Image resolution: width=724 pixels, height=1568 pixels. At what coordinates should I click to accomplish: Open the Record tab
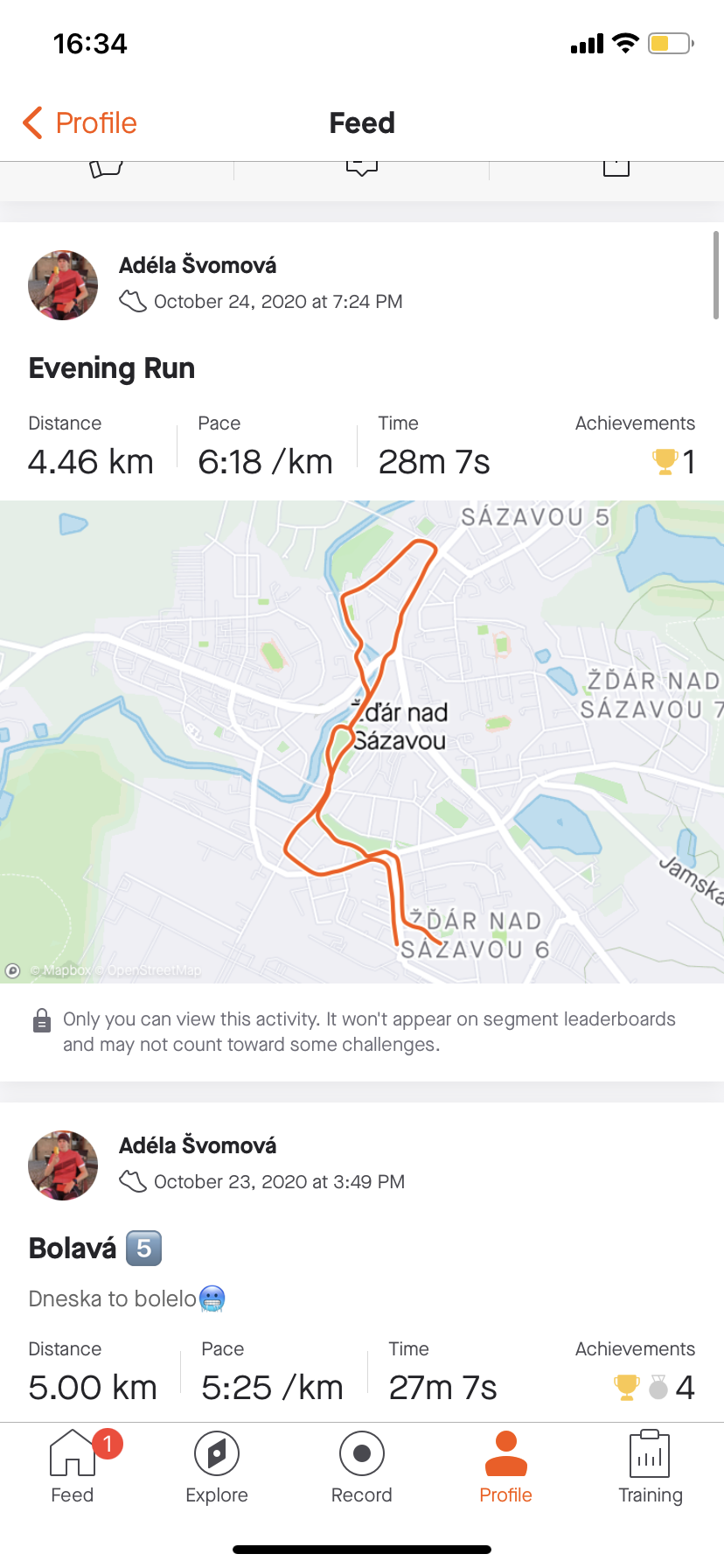pyautogui.click(x=362, y=1466)
